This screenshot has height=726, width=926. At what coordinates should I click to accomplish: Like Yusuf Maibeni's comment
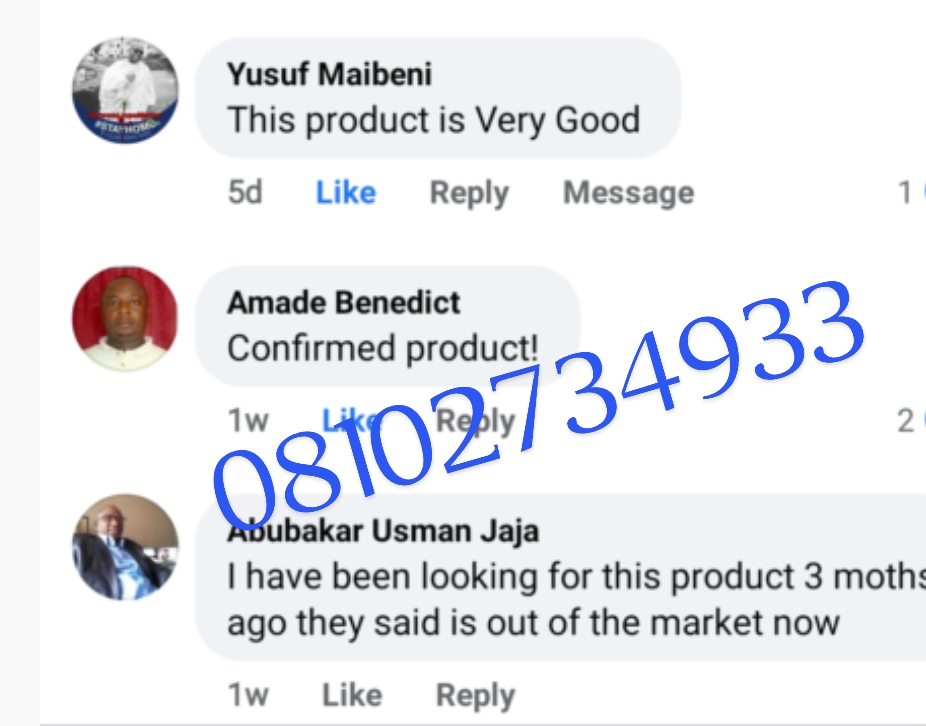345,192
